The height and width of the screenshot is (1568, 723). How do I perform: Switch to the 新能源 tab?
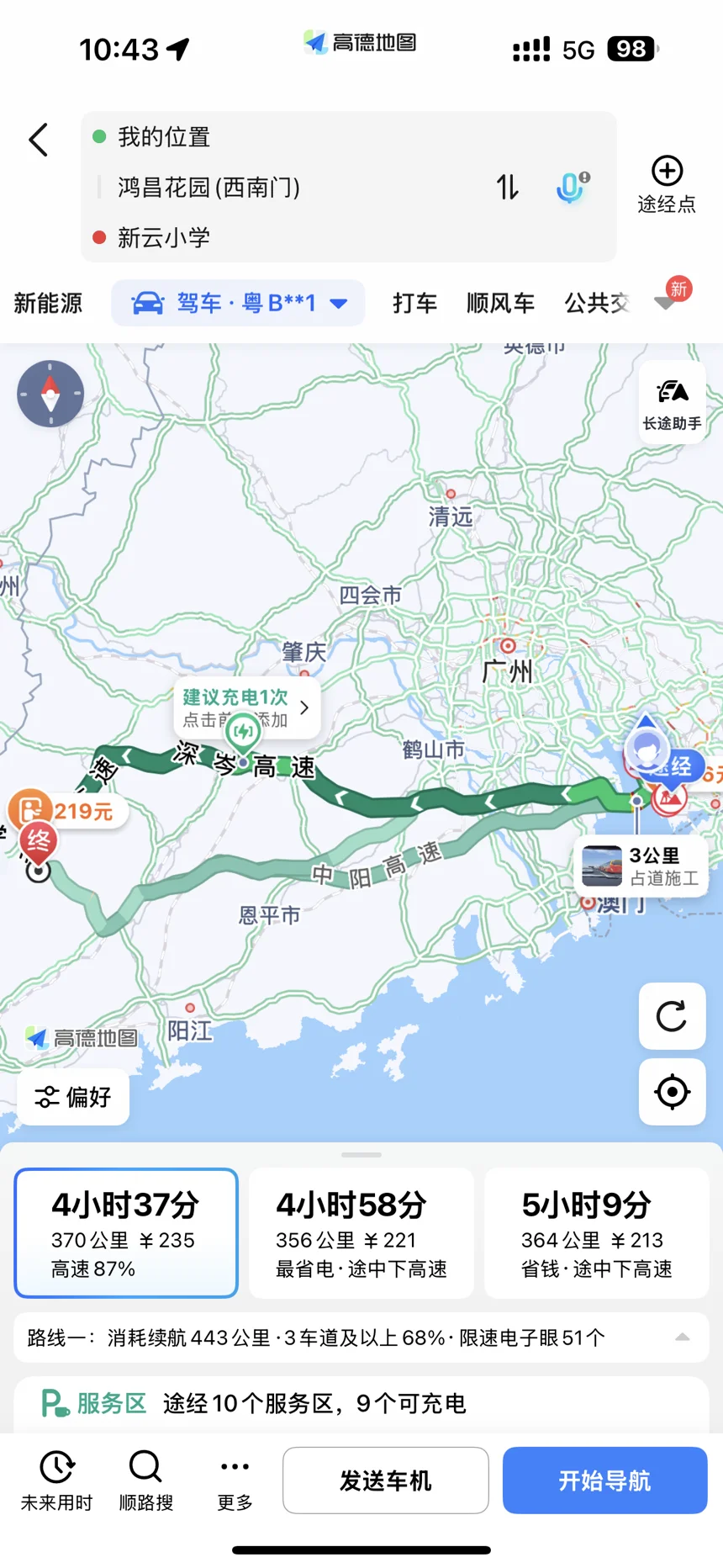point(48,303)
